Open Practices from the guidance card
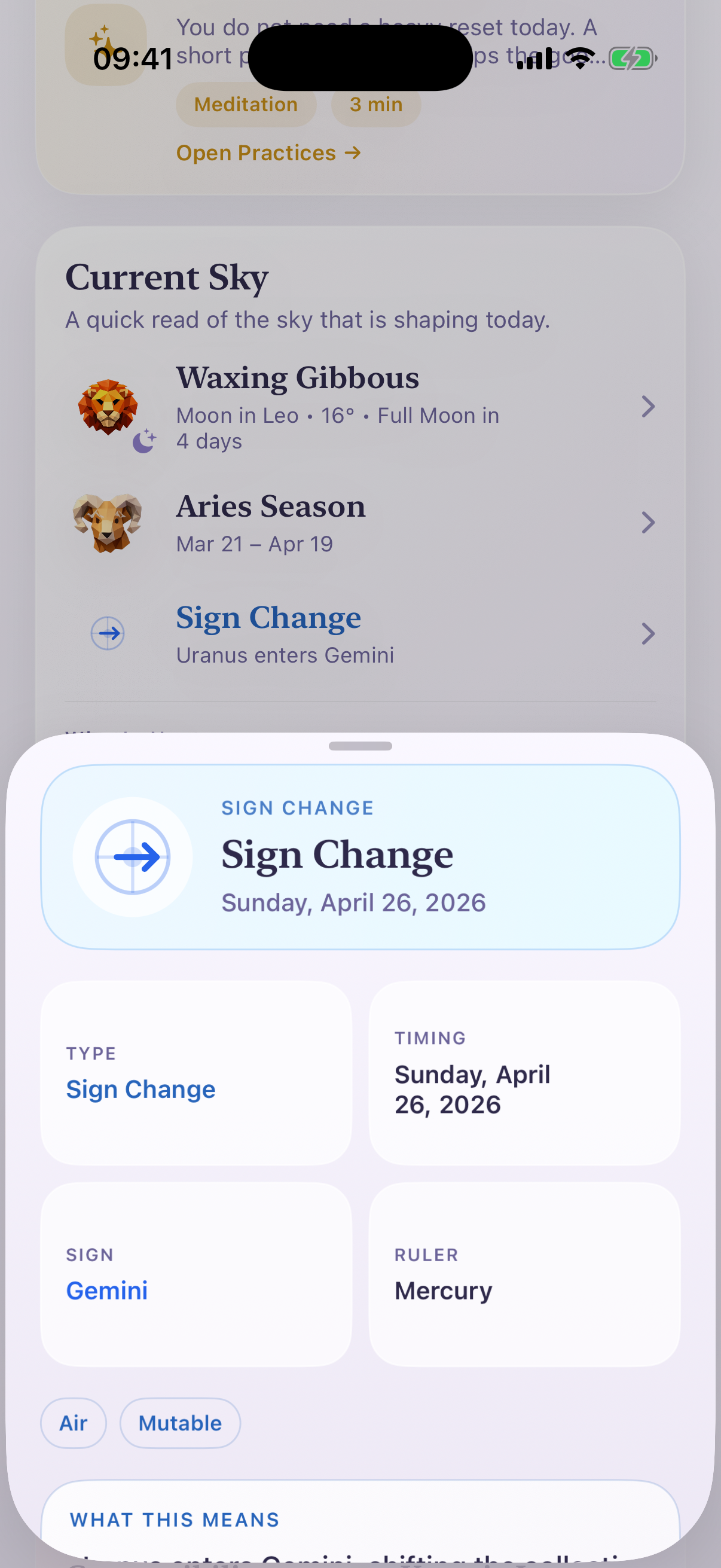Viewport: 721px width, 1568px height. tap(268, 152)
